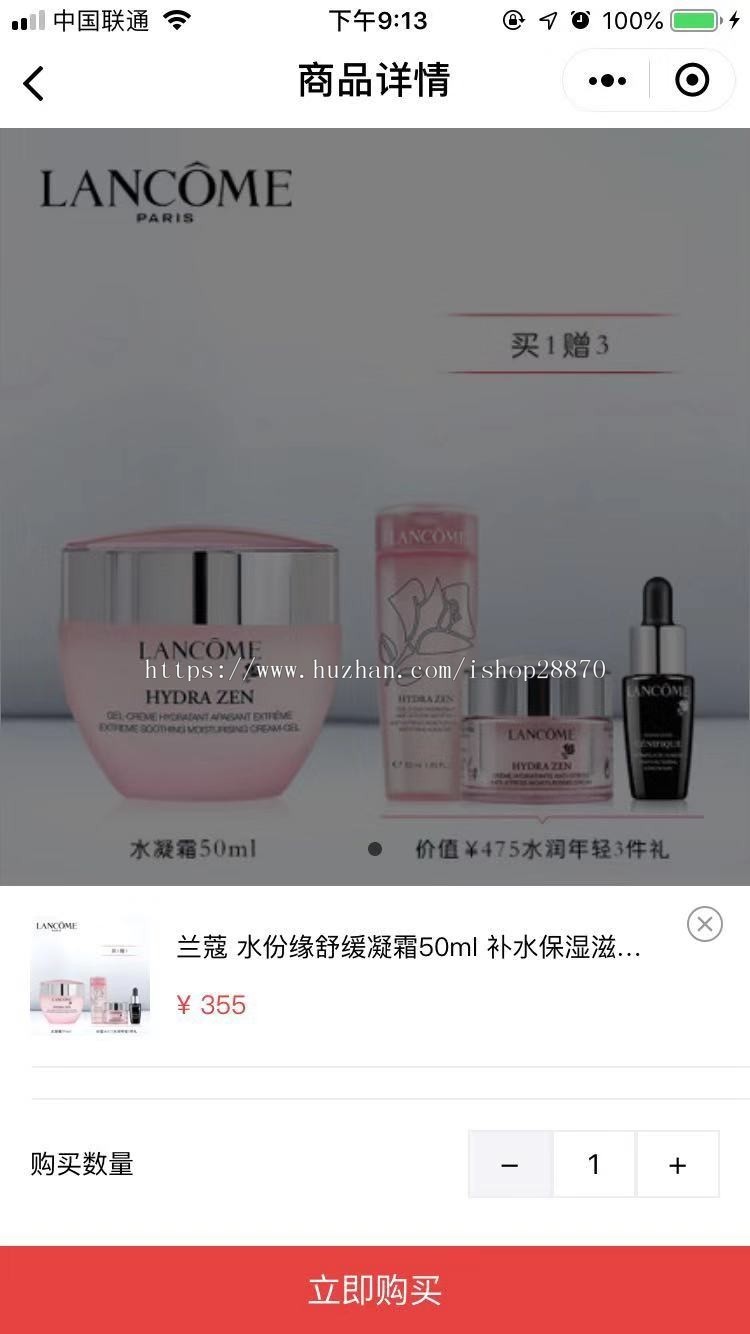The width and height of the screenshot is (750, 1334).
Task: Increase quantity with the plus button
Action: pos(677,1163)
